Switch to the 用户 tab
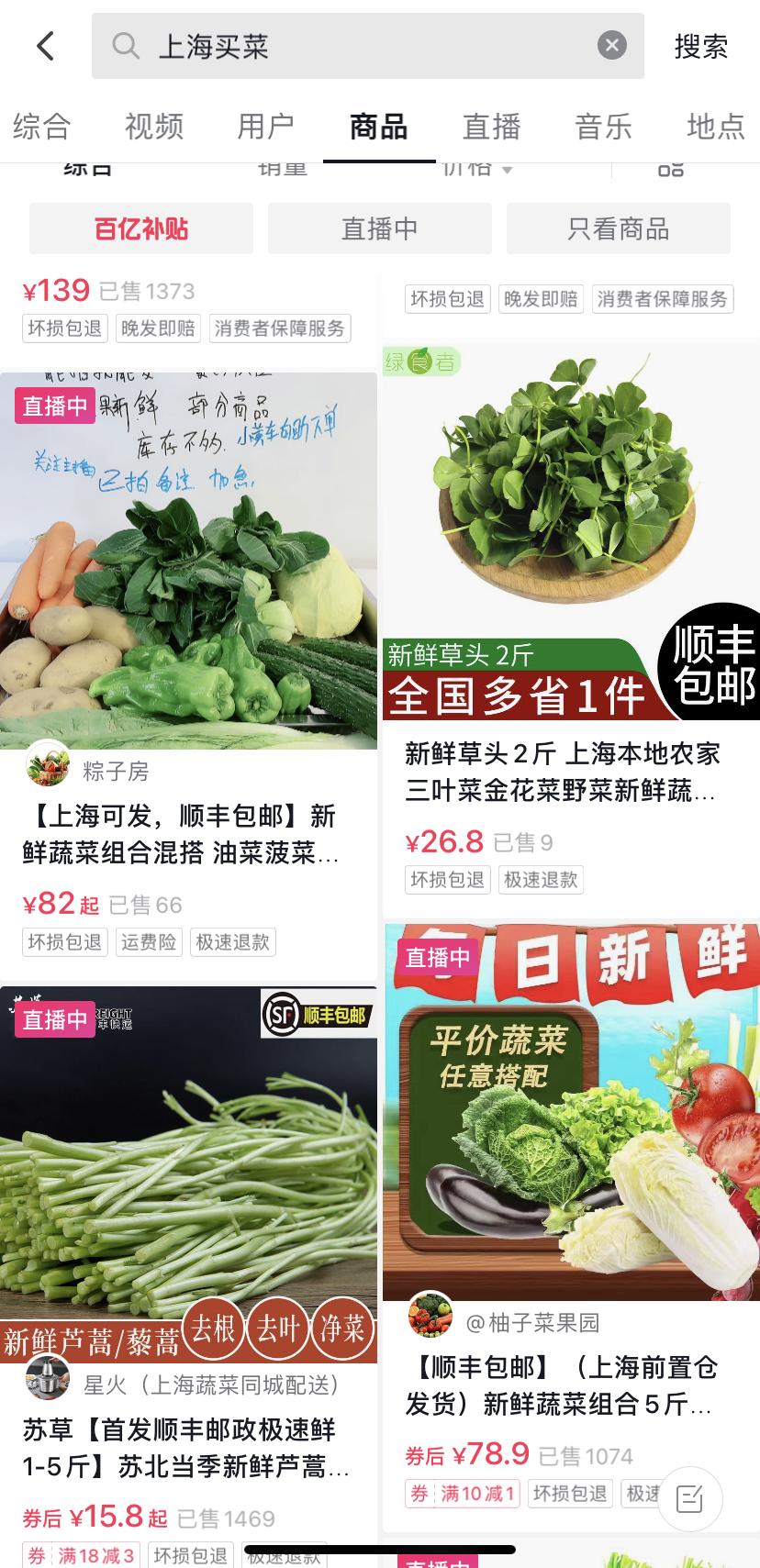760x1568 pixels. point(265,127)
